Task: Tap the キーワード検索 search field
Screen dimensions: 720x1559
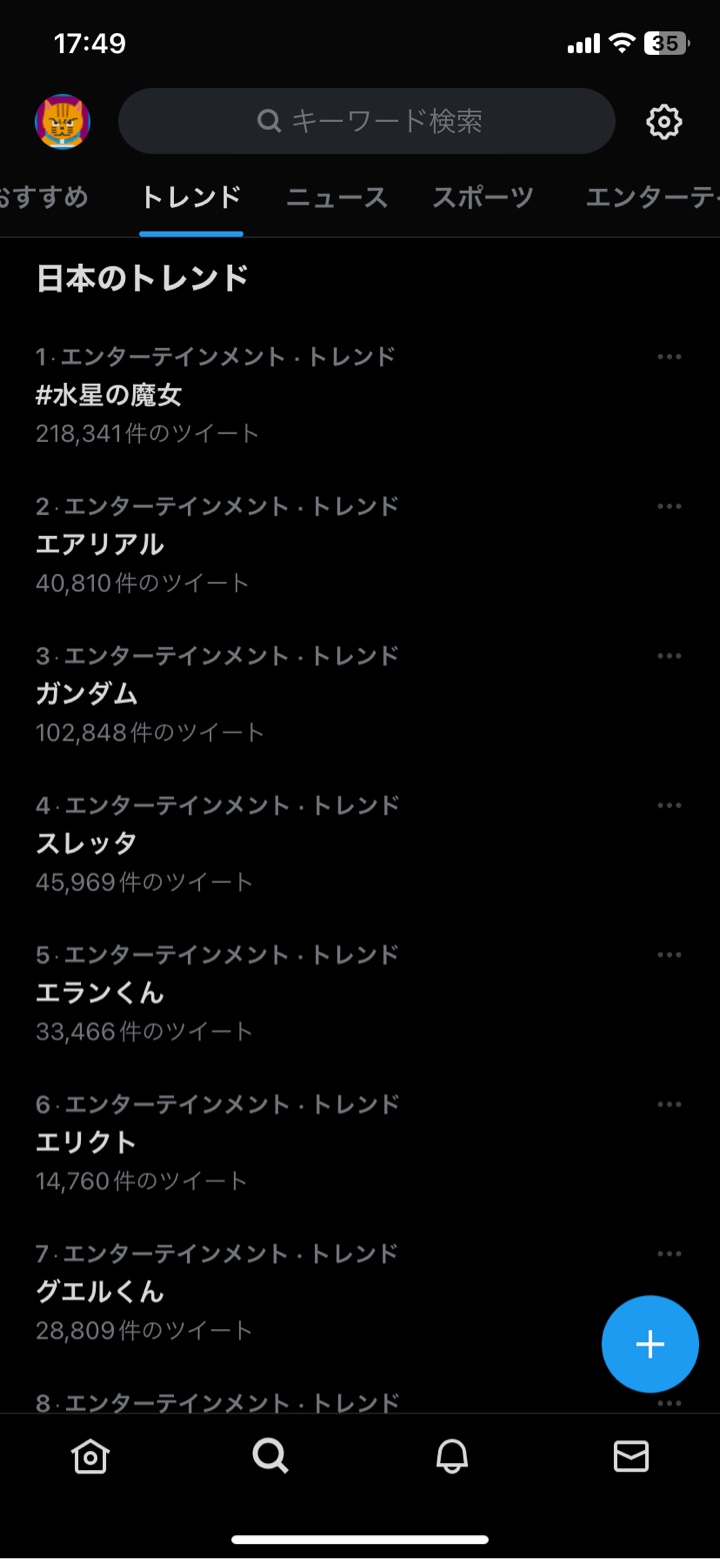Action: pos(366,121)
